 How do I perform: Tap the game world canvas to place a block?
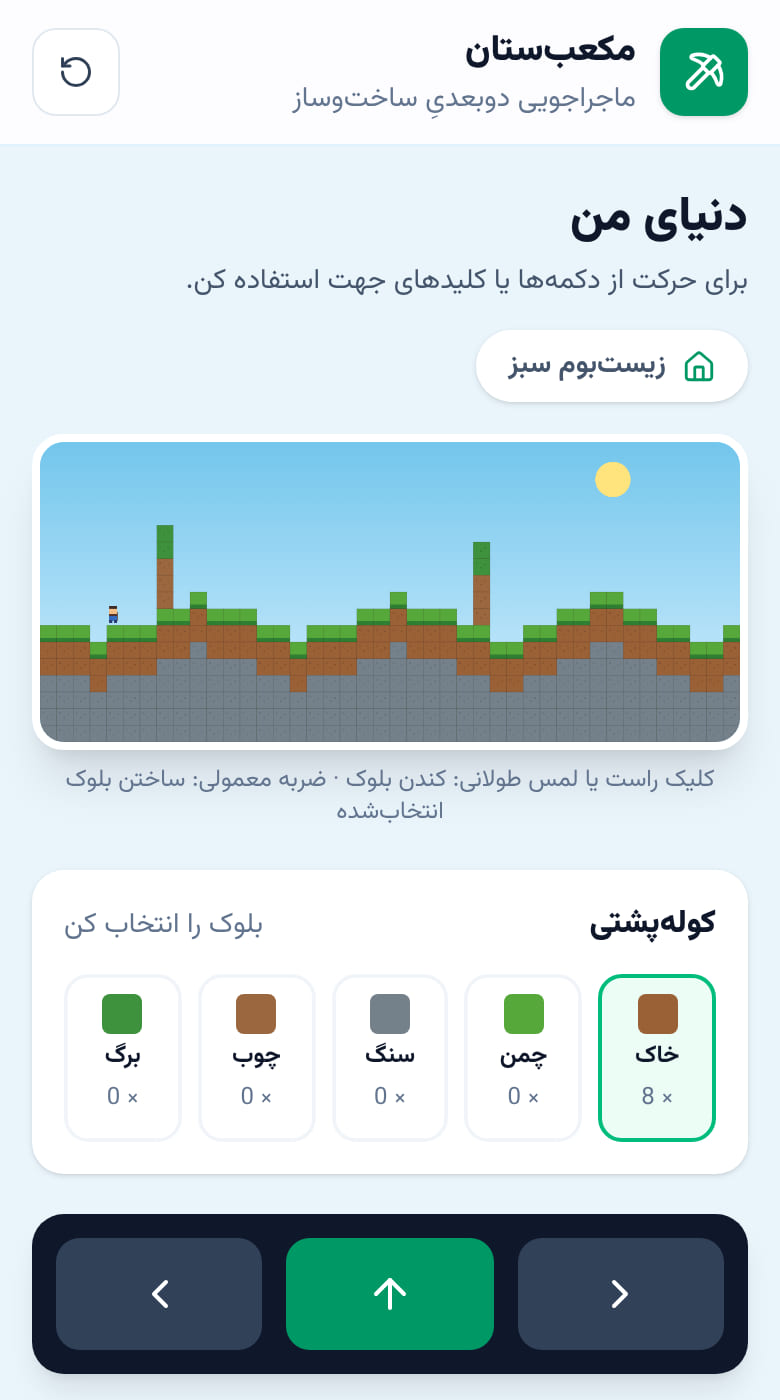pyautogui.click(x=390, y=592)
